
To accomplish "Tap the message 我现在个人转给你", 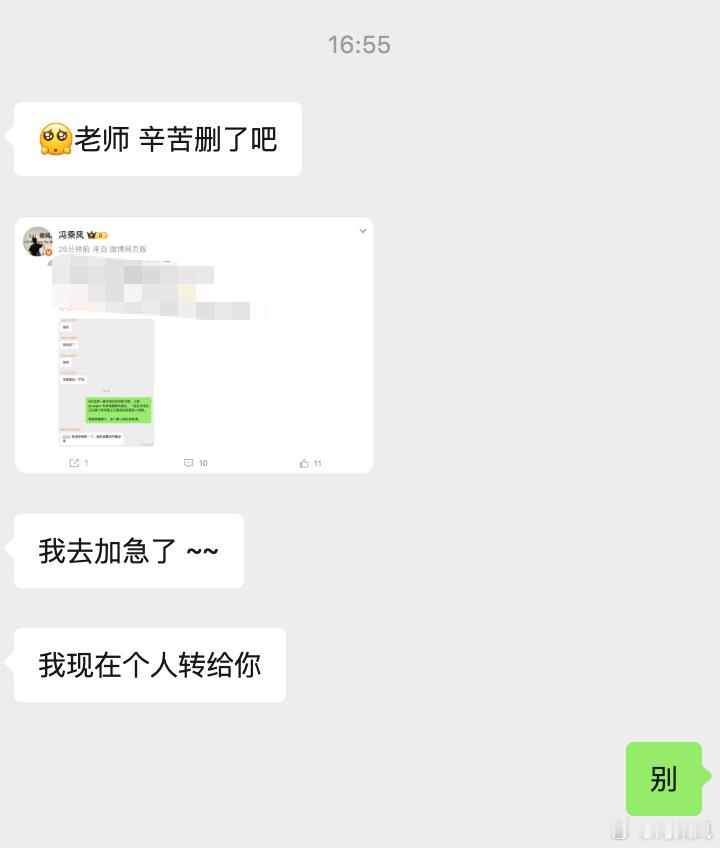I will click(148, 665).
